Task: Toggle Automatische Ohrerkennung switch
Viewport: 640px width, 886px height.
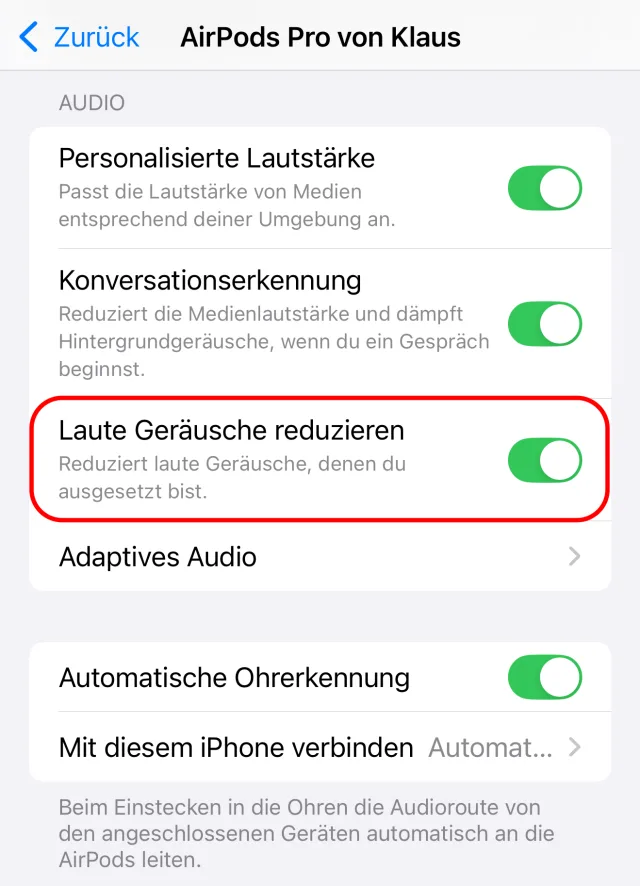Action: coord(544,677)
